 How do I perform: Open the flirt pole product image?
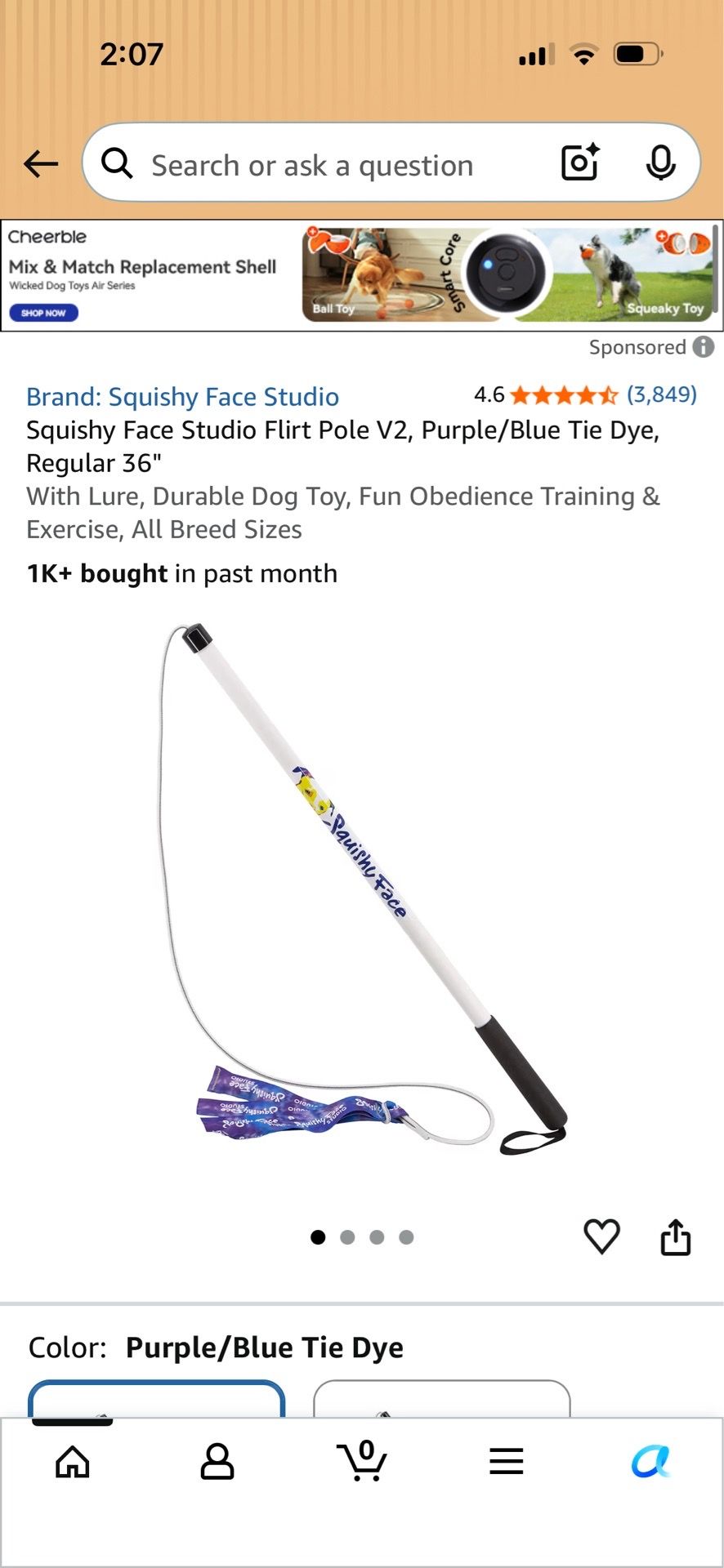click(362, 889)
